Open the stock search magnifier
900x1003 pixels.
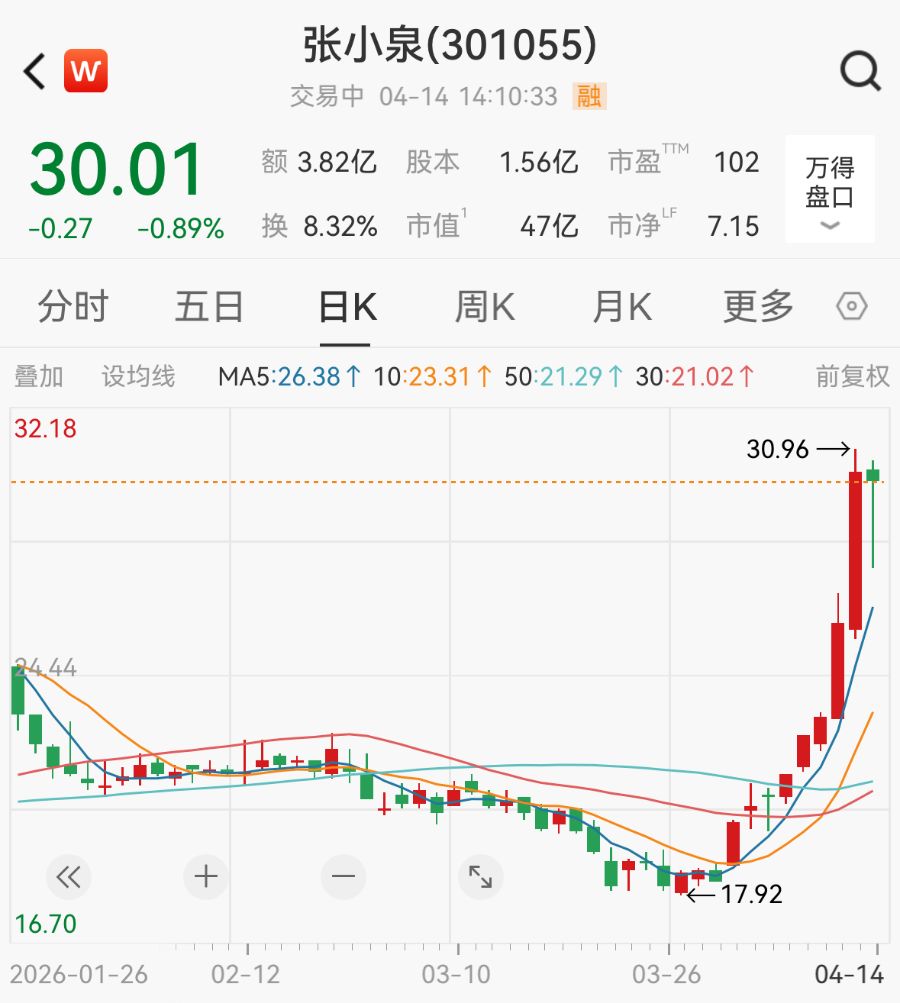pos(859,71)
